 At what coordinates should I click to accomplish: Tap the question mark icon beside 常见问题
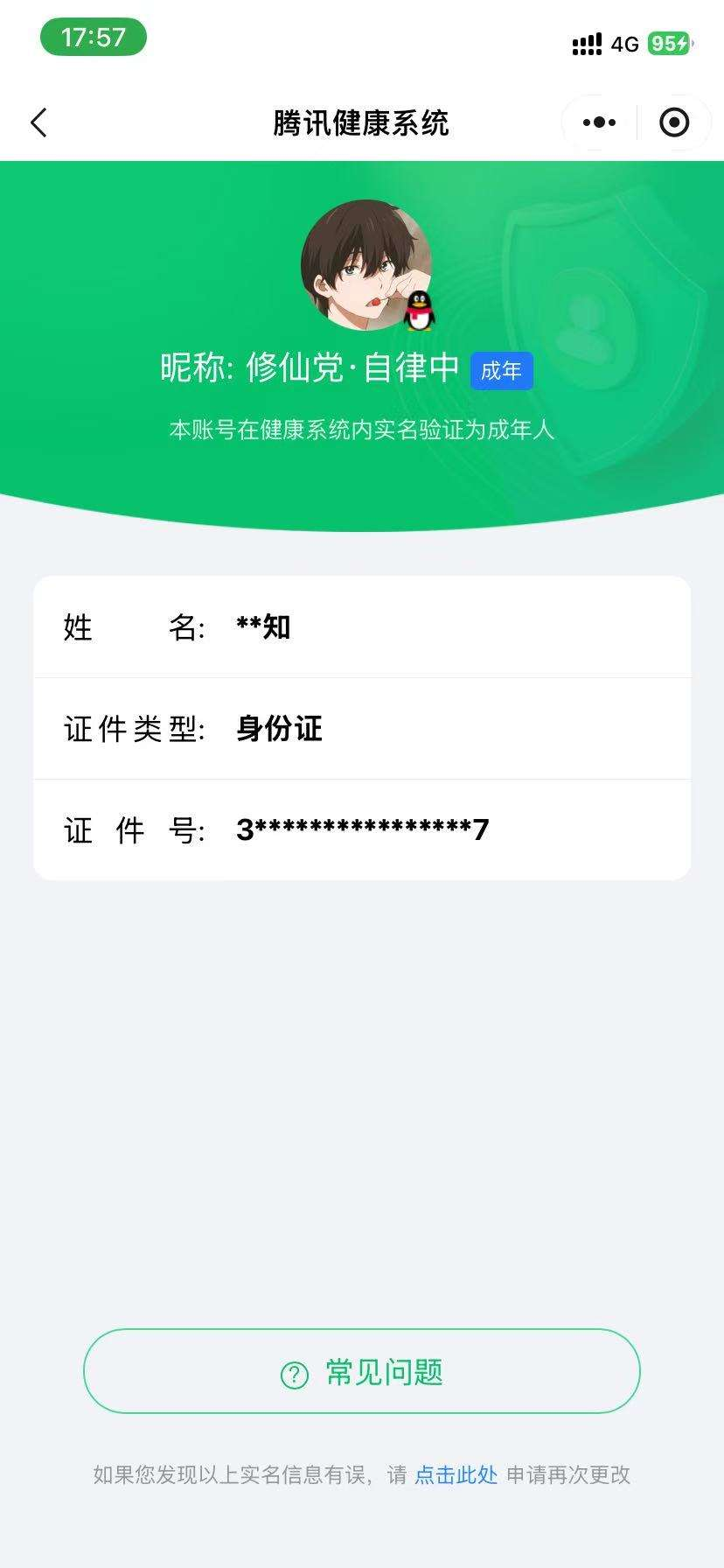[293, 1372]
